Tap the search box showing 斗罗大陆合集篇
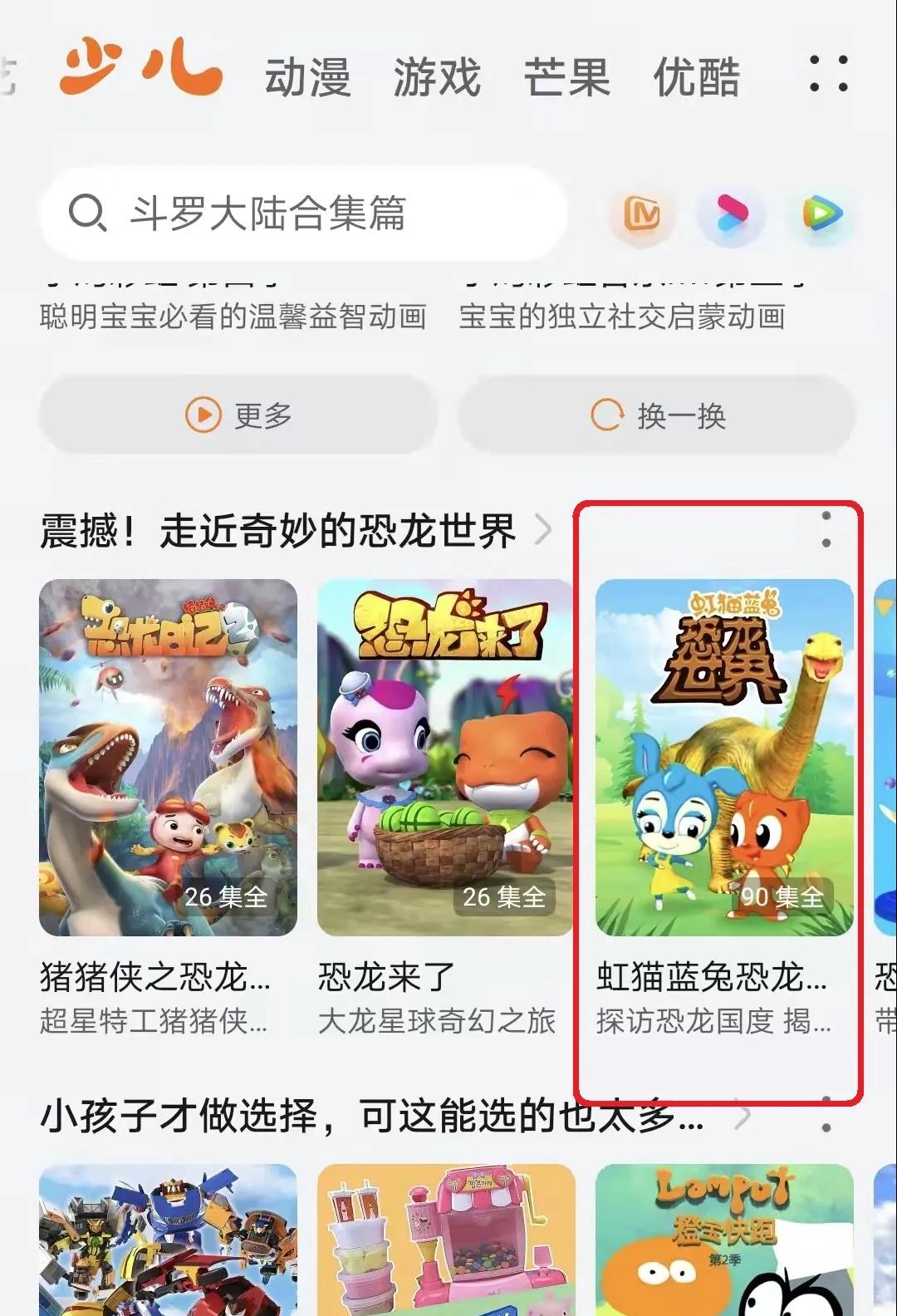 tap(303, 214)
